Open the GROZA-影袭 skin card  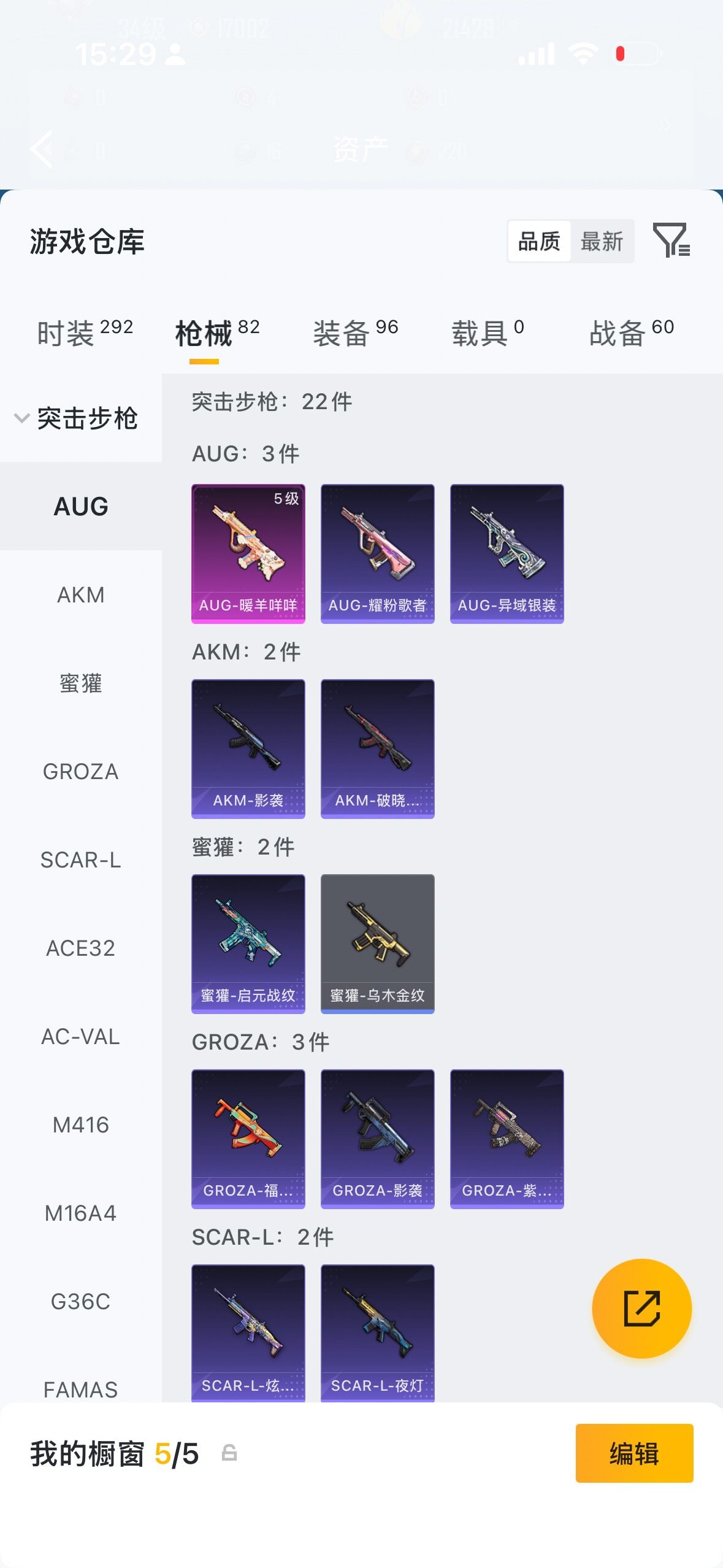tap(378, 1139)
